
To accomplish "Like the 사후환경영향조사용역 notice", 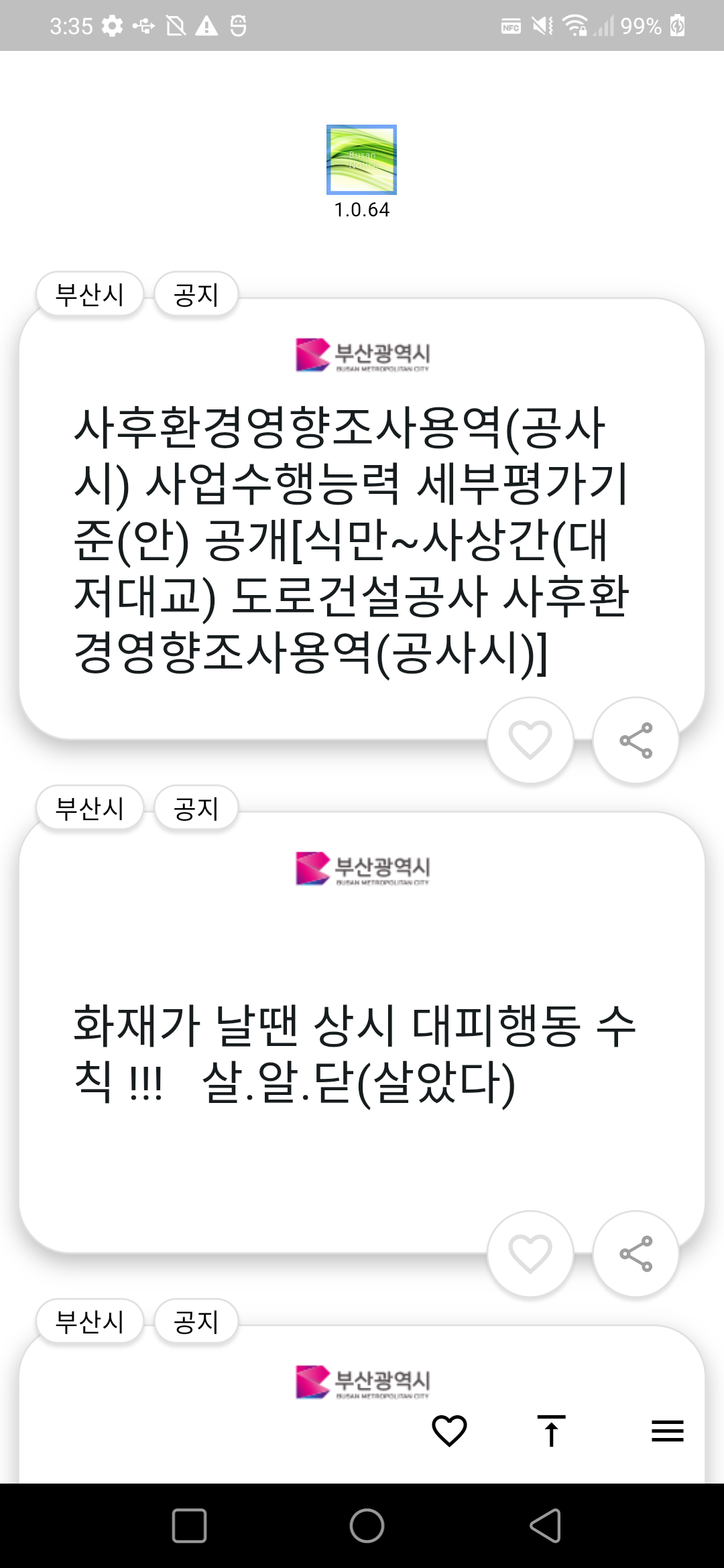I will pos(530,740).
